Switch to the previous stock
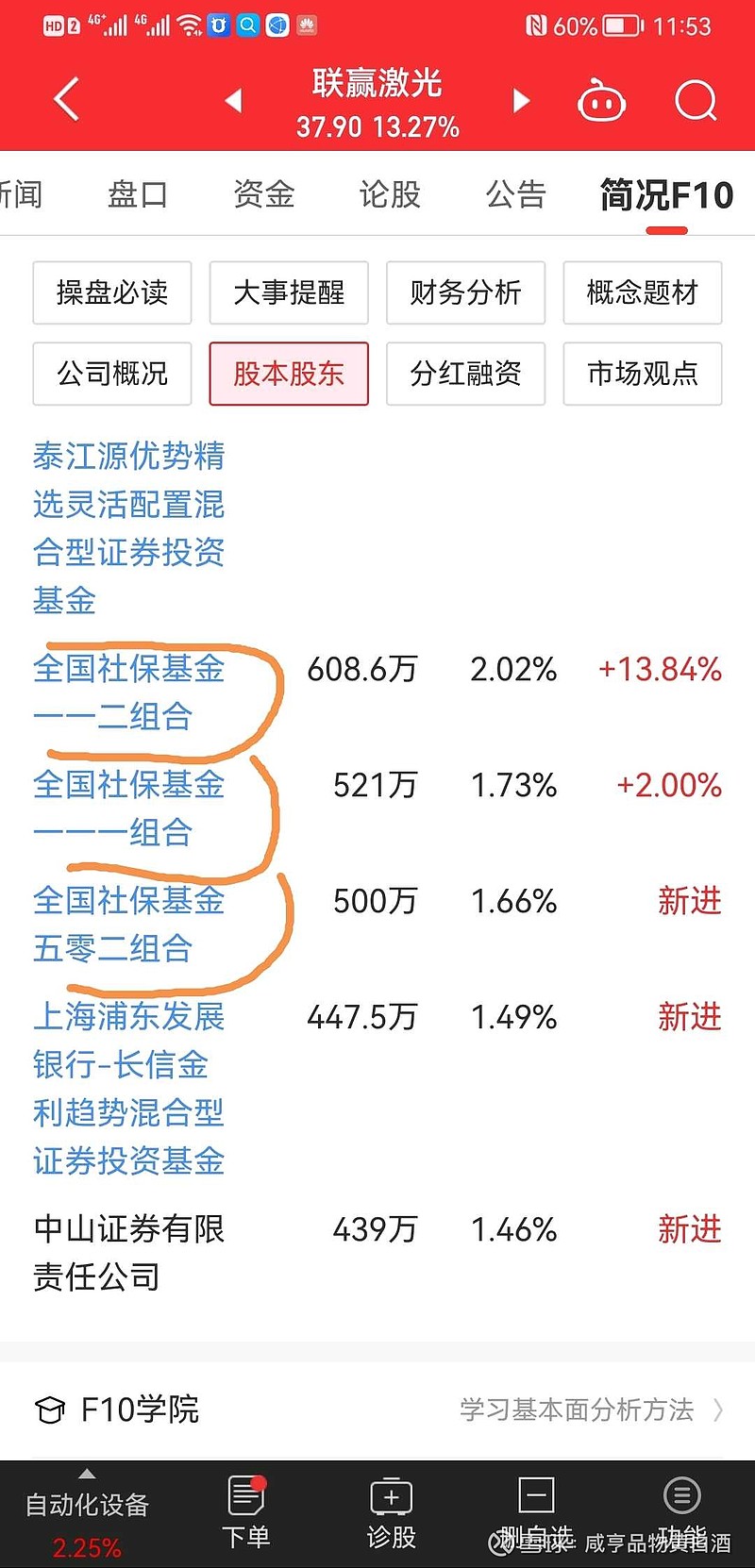 pos(234,101)
